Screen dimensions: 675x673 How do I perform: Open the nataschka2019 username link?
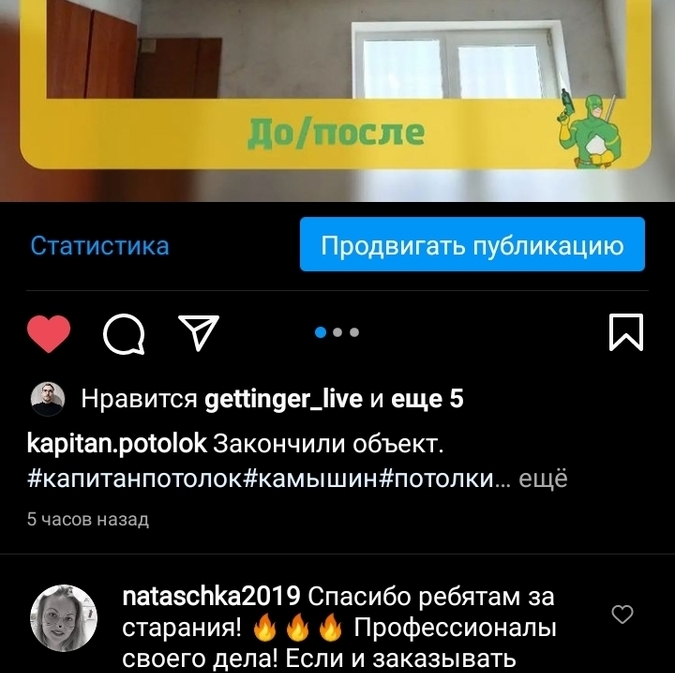tap(210, 597)
